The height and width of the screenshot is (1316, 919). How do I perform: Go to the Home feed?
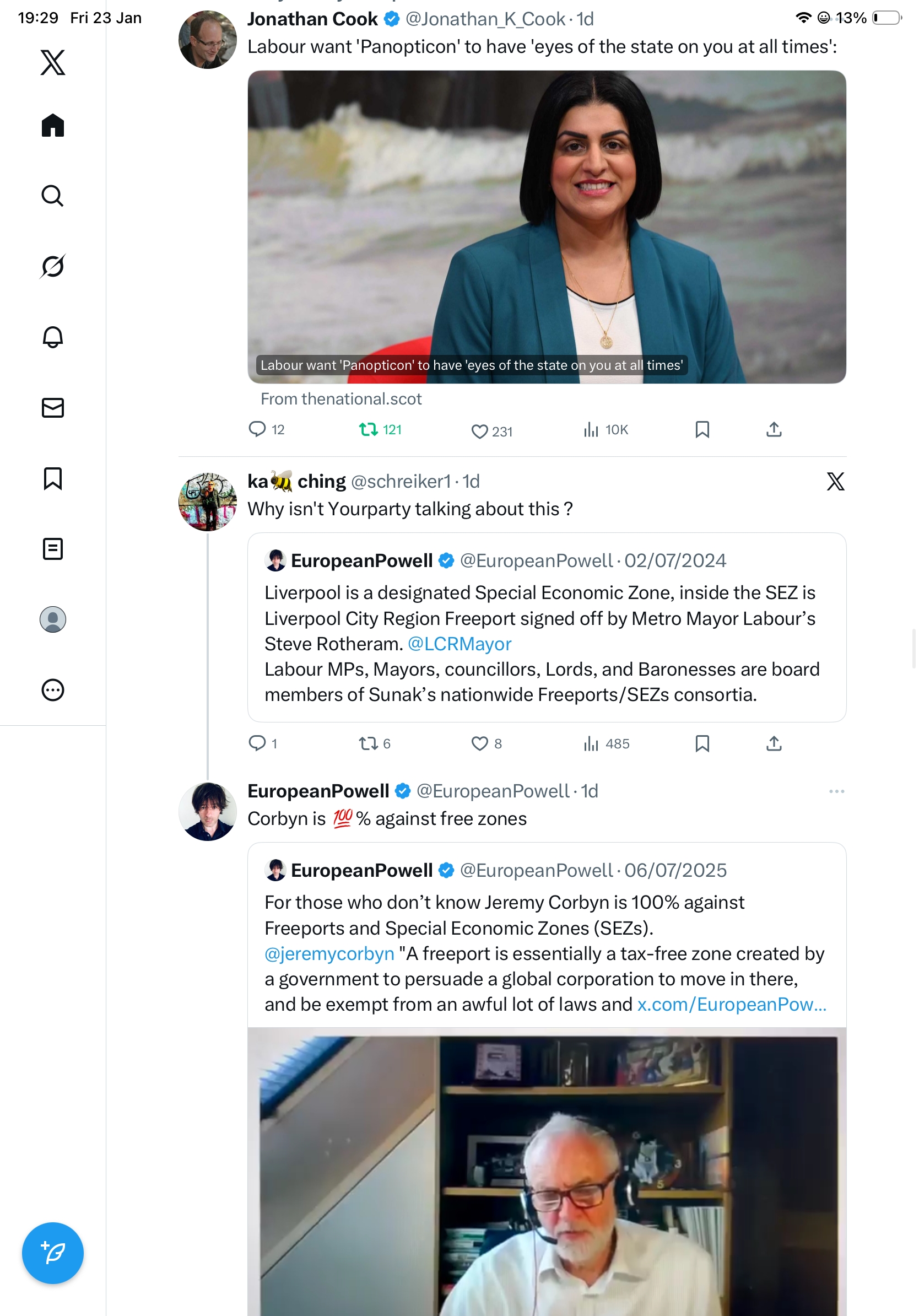(x=53, y=125)
